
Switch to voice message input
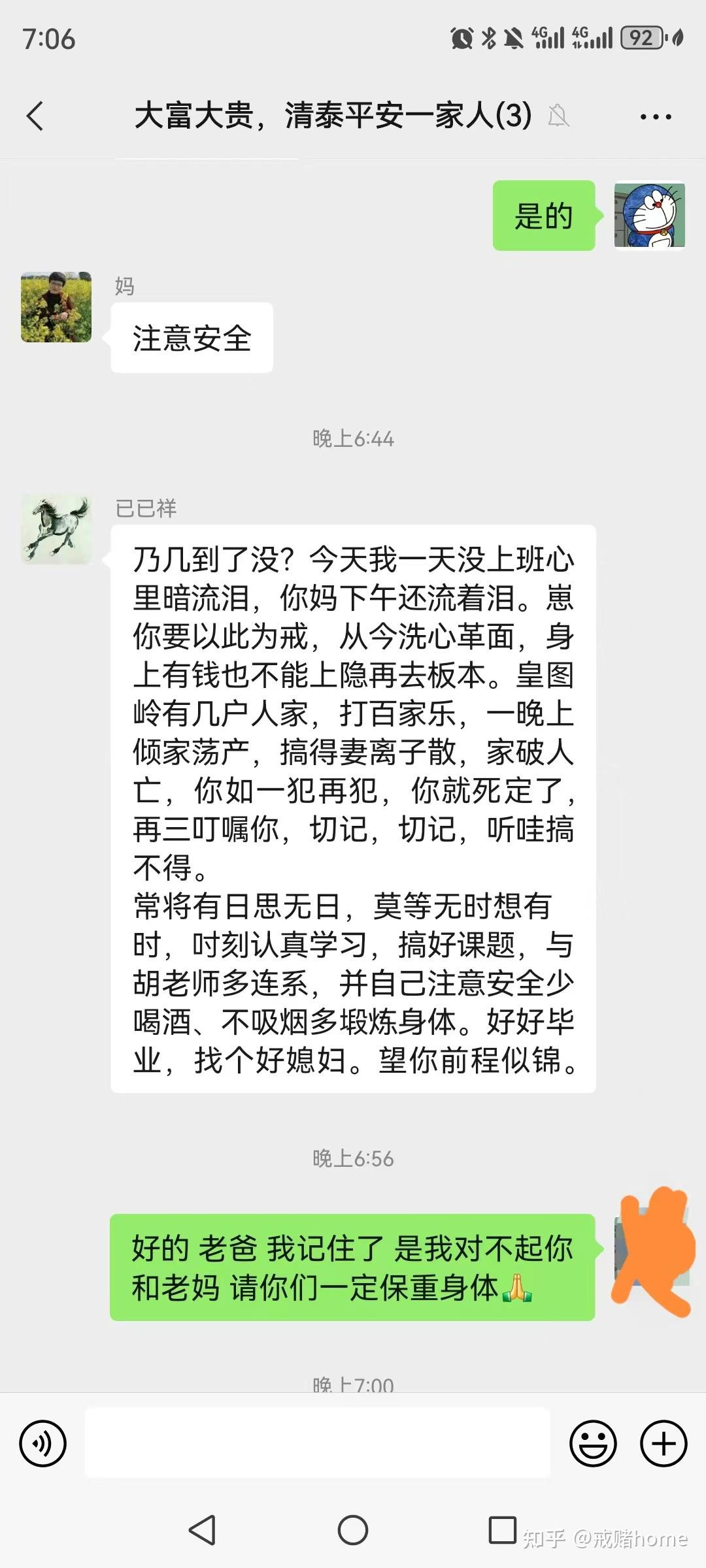[43, 1443]
